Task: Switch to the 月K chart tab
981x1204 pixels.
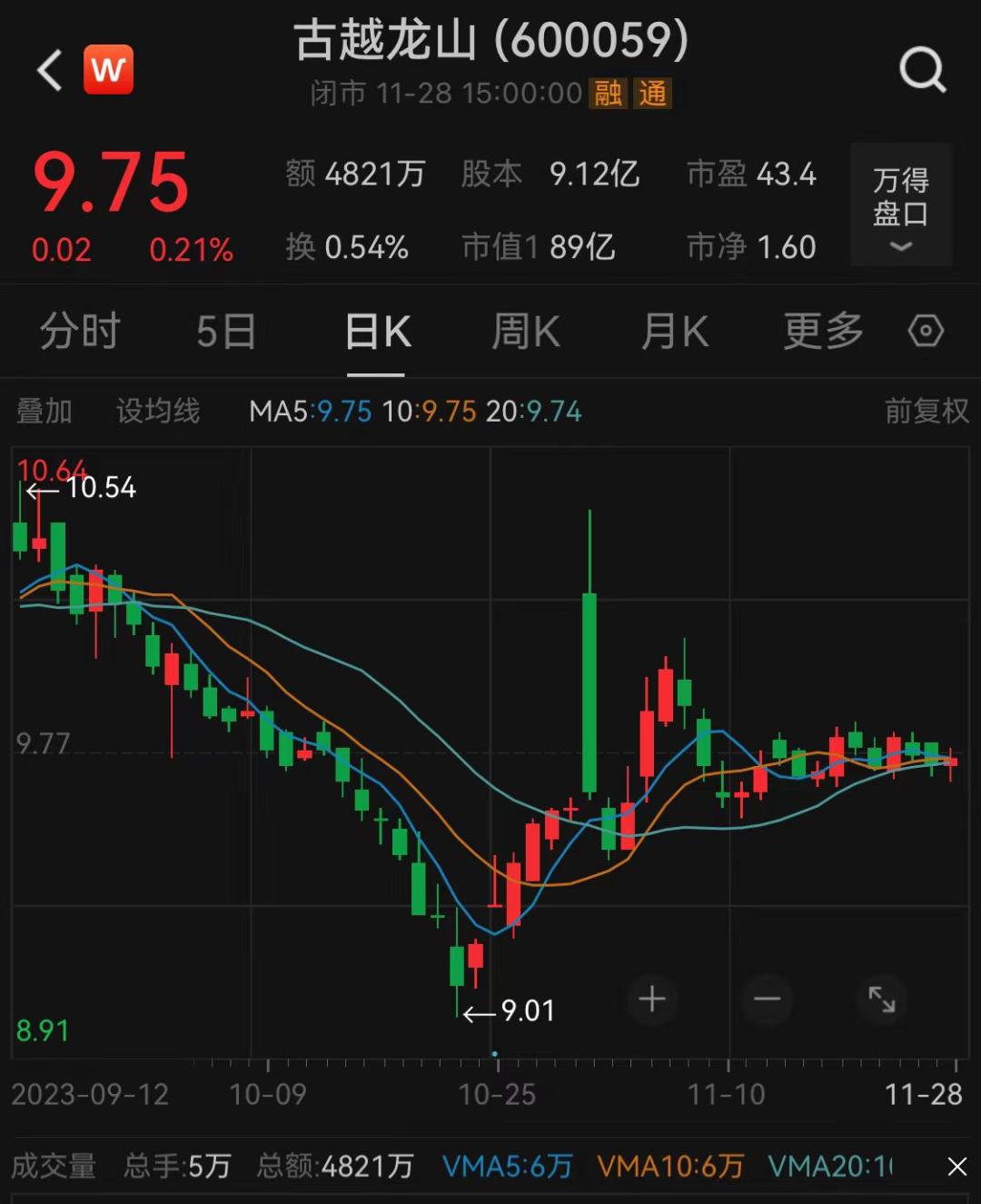Action: [675, 331]
